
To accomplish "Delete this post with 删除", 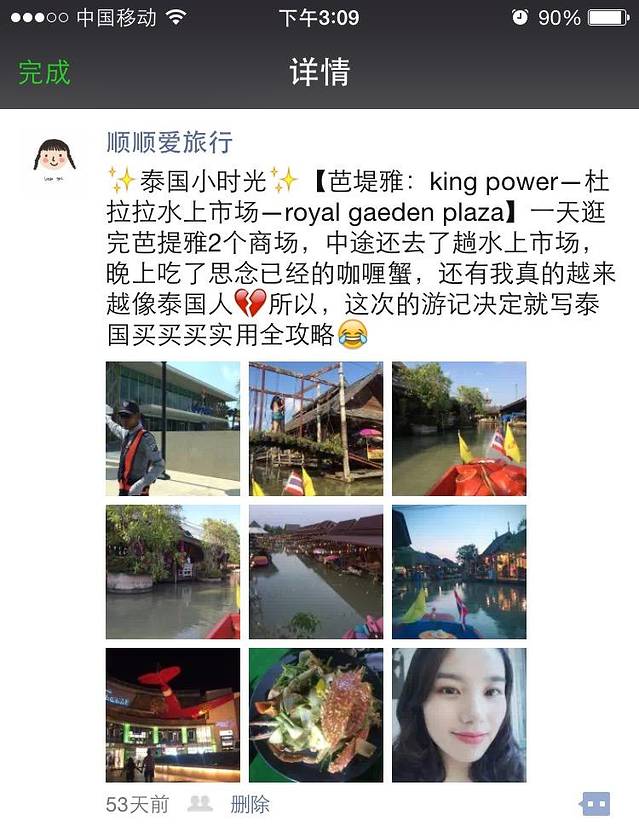I will click(250, 804).
